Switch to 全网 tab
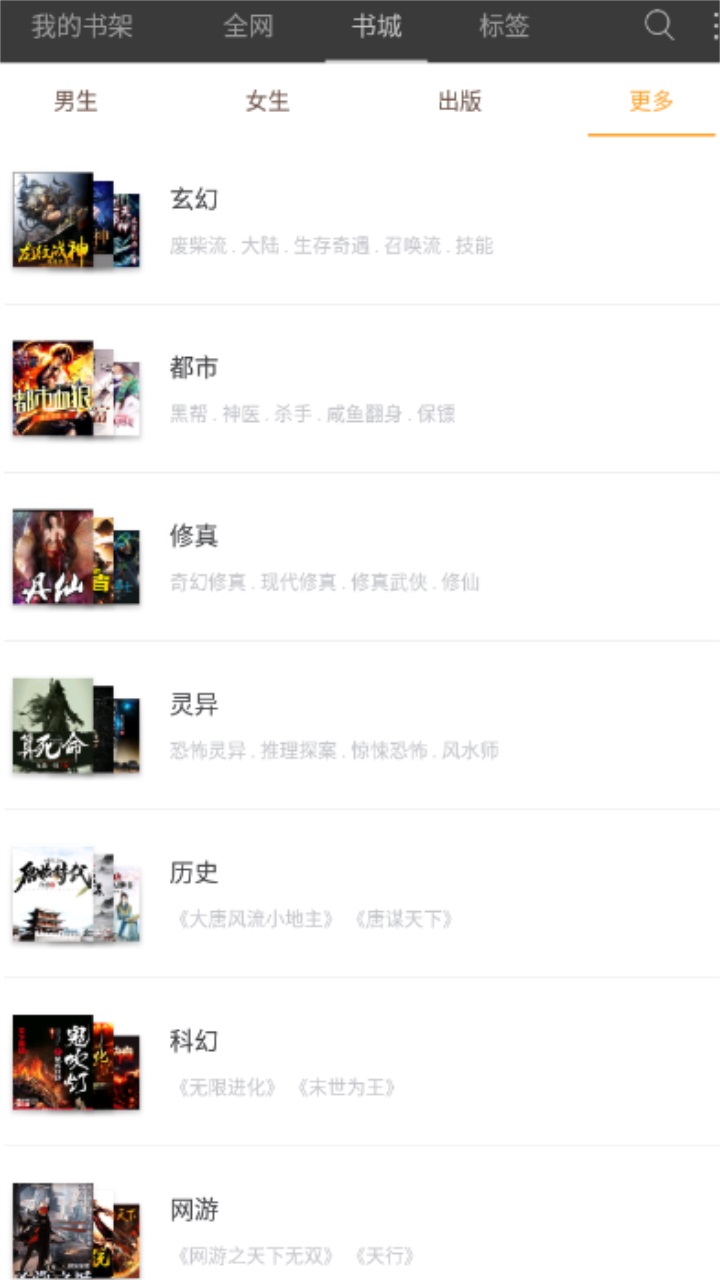Screen dimensions: 720x1280 249,27
